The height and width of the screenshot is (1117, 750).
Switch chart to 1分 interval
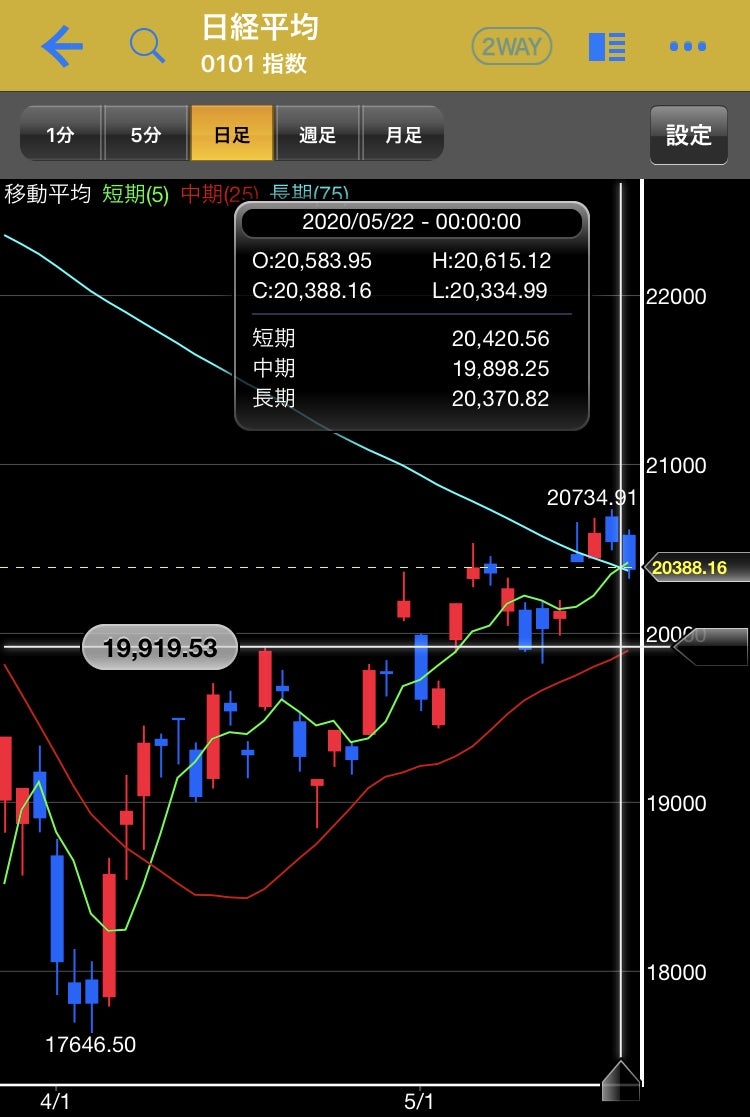point(61,135)
